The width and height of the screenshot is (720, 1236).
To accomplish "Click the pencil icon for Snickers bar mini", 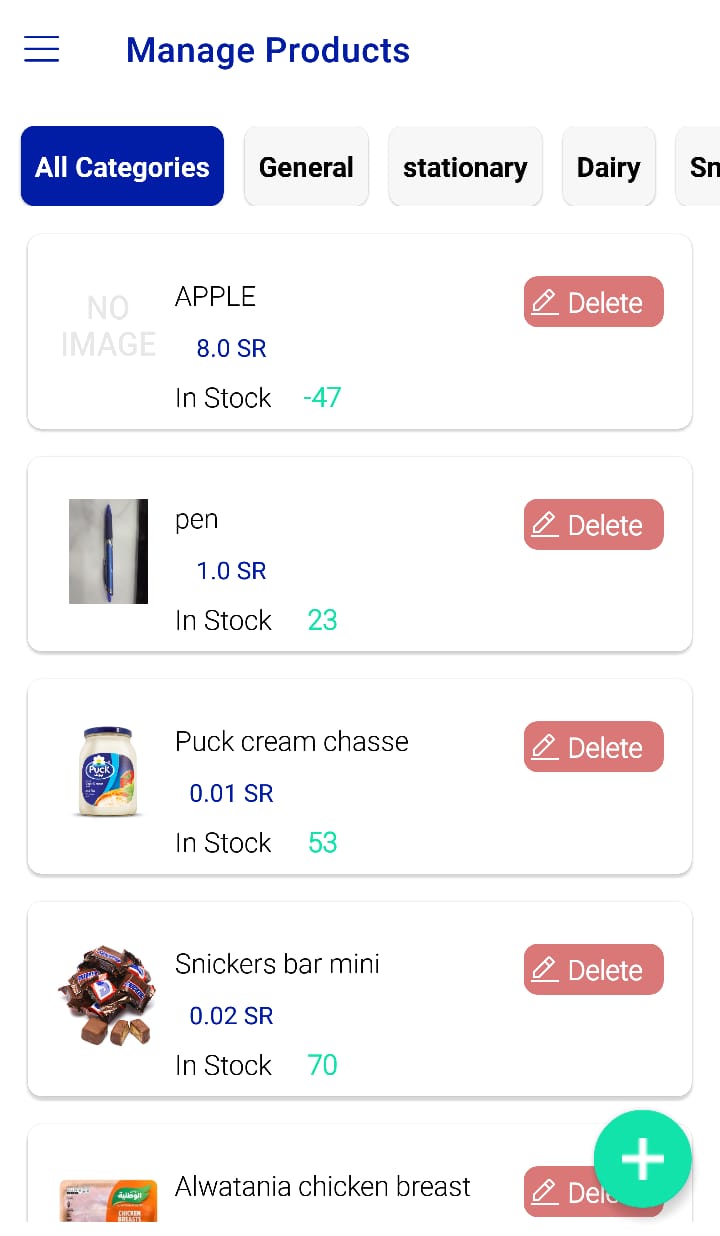I will tap(544, 969).
